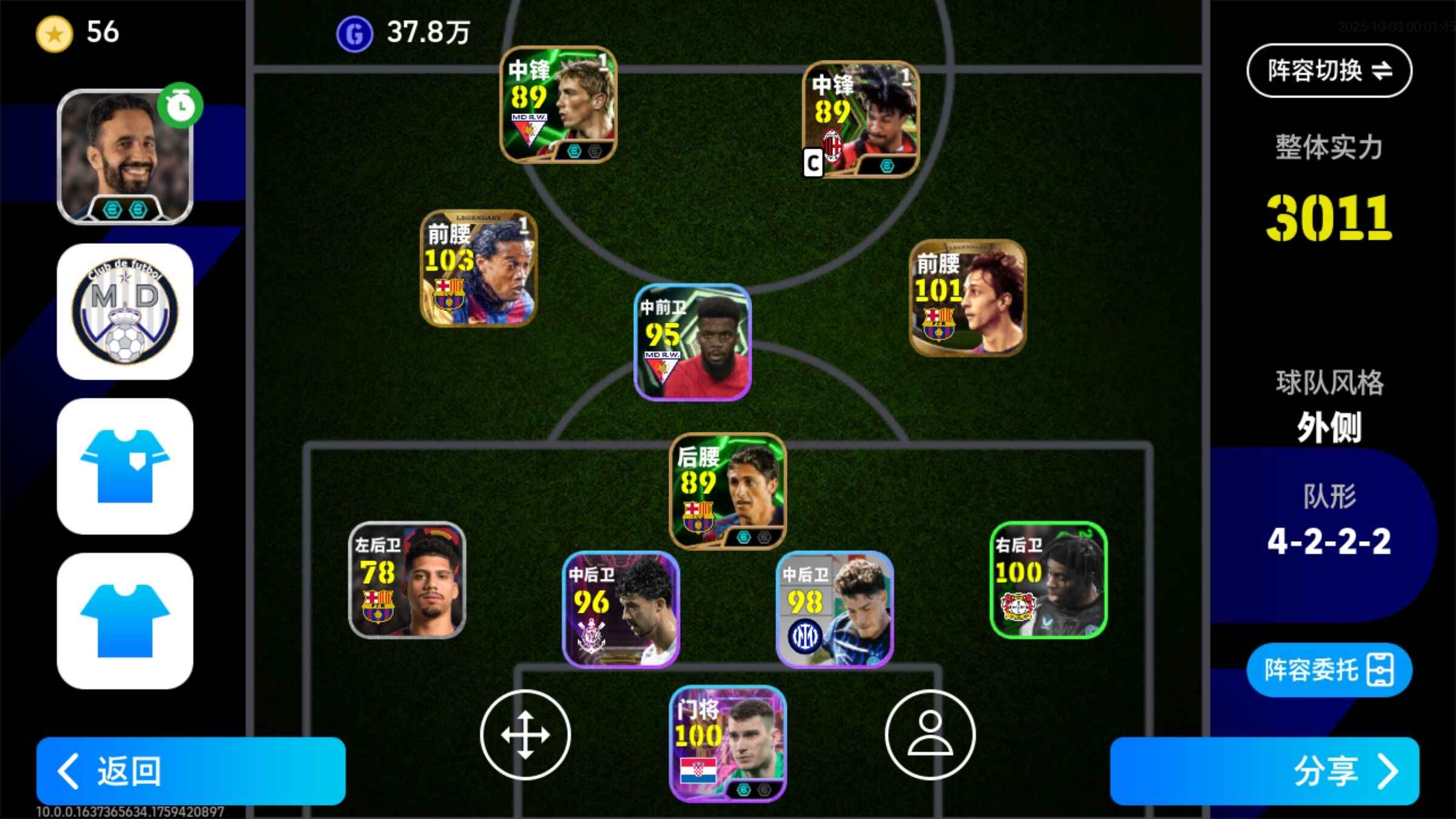Select the 门将 goalkeeper card rated 100
1456x819 pixels.
727,744
